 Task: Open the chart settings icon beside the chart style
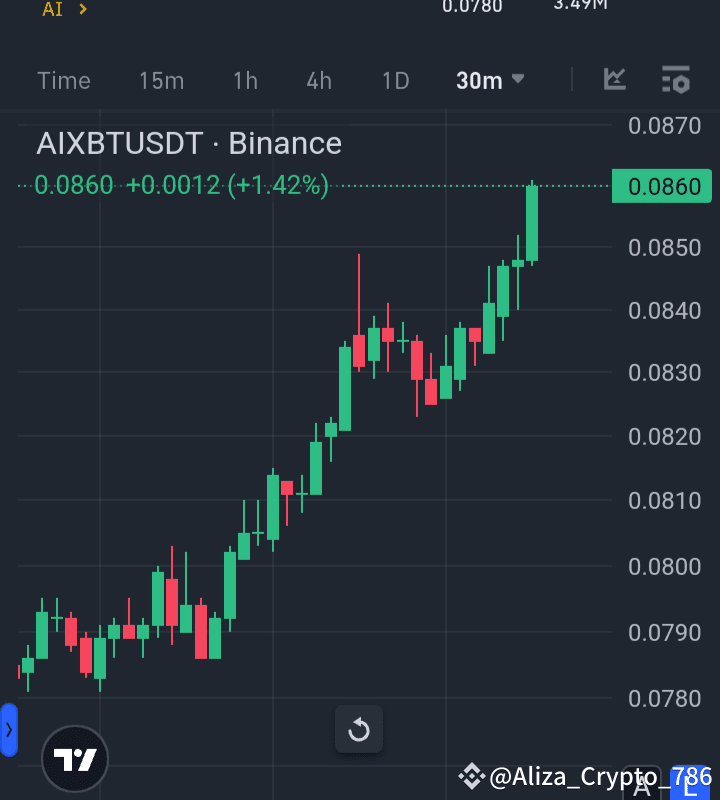tap(675, 80)
